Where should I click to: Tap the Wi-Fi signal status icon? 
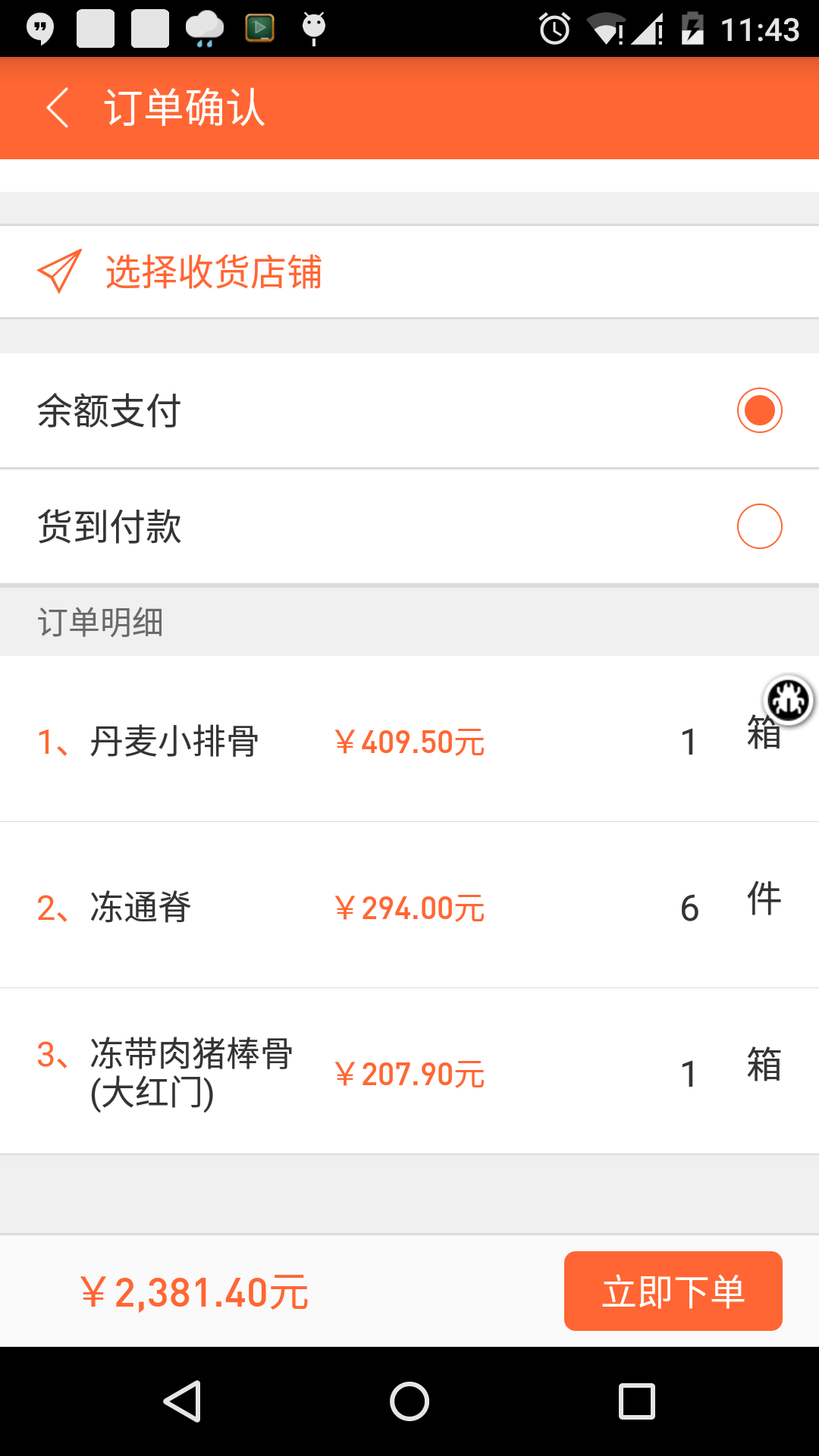pyautogui.click(x=604, y=29)
